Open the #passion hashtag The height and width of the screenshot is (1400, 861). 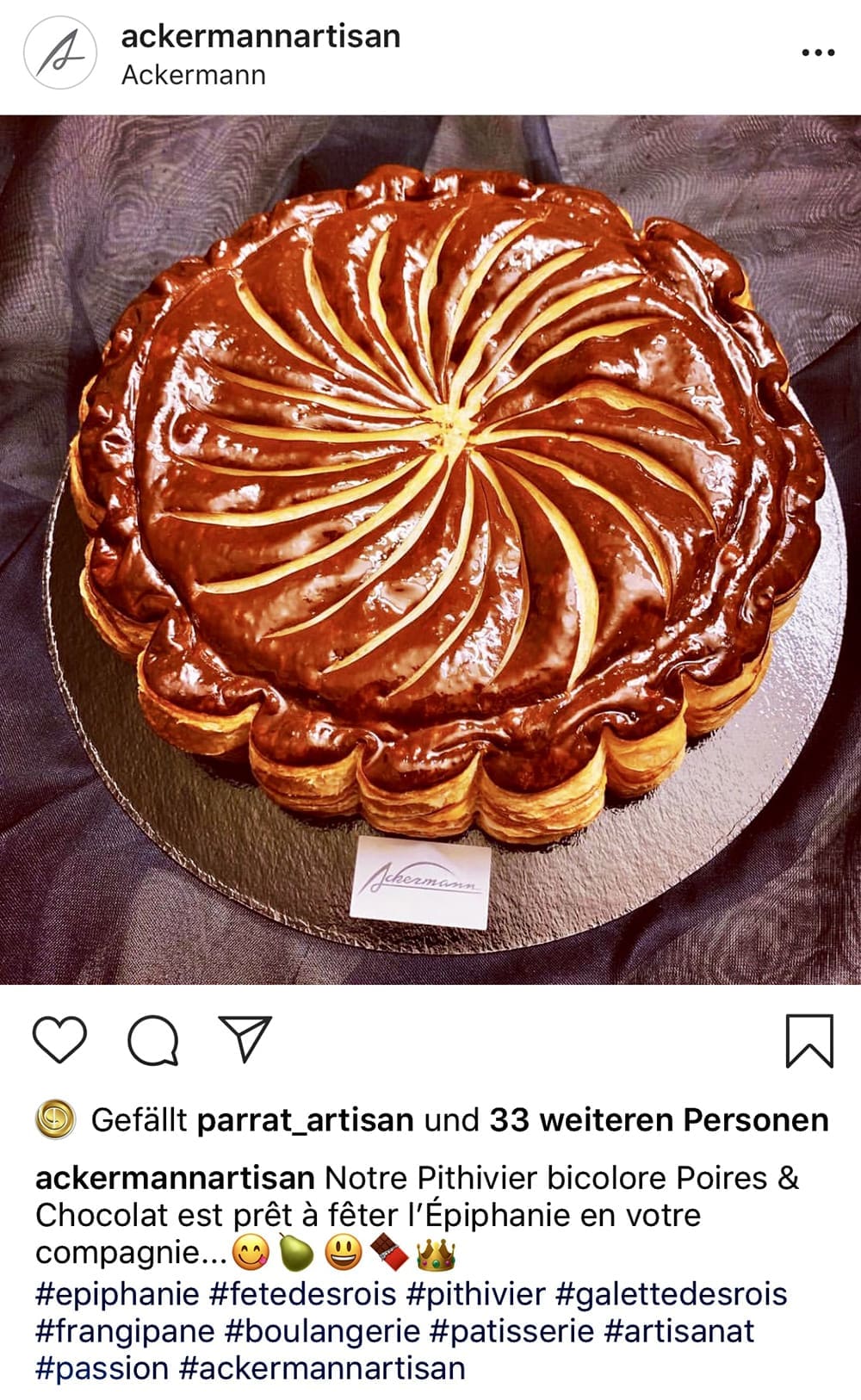point(102,1368)
